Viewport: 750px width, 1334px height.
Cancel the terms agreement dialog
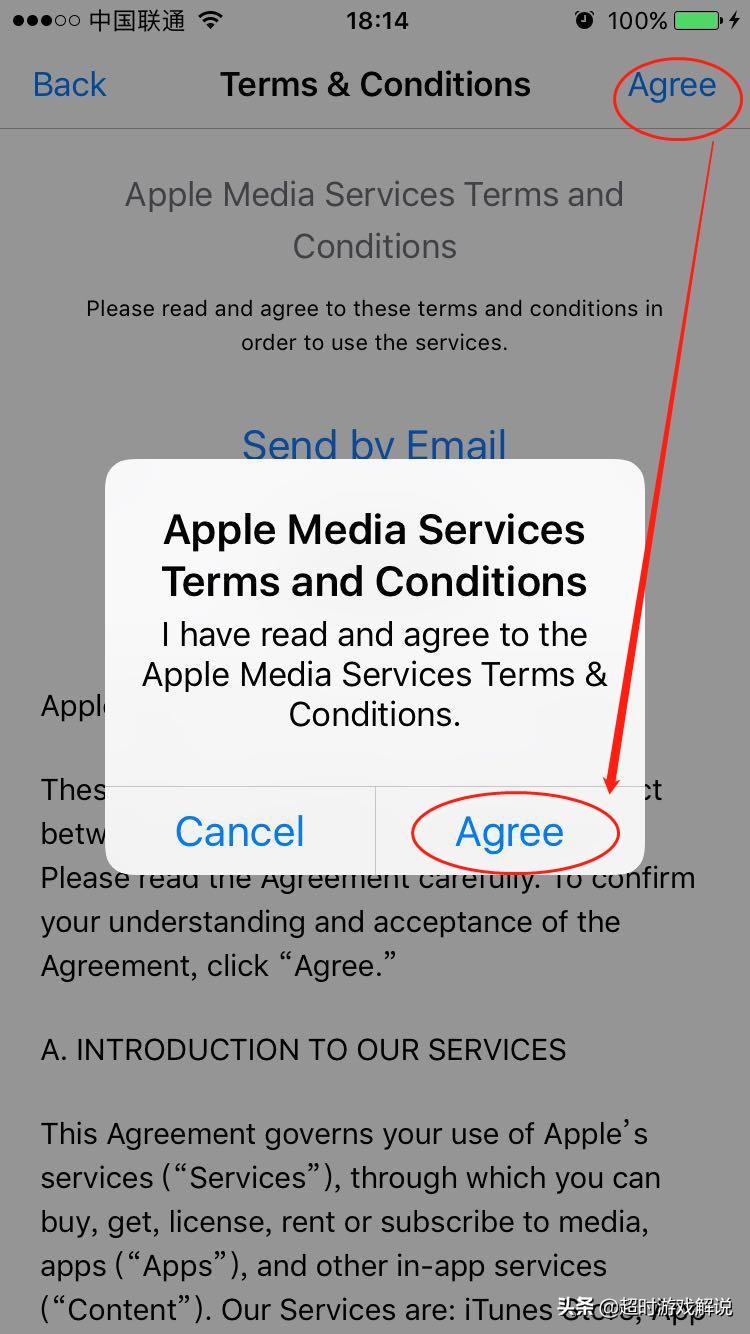click(240, 832)
